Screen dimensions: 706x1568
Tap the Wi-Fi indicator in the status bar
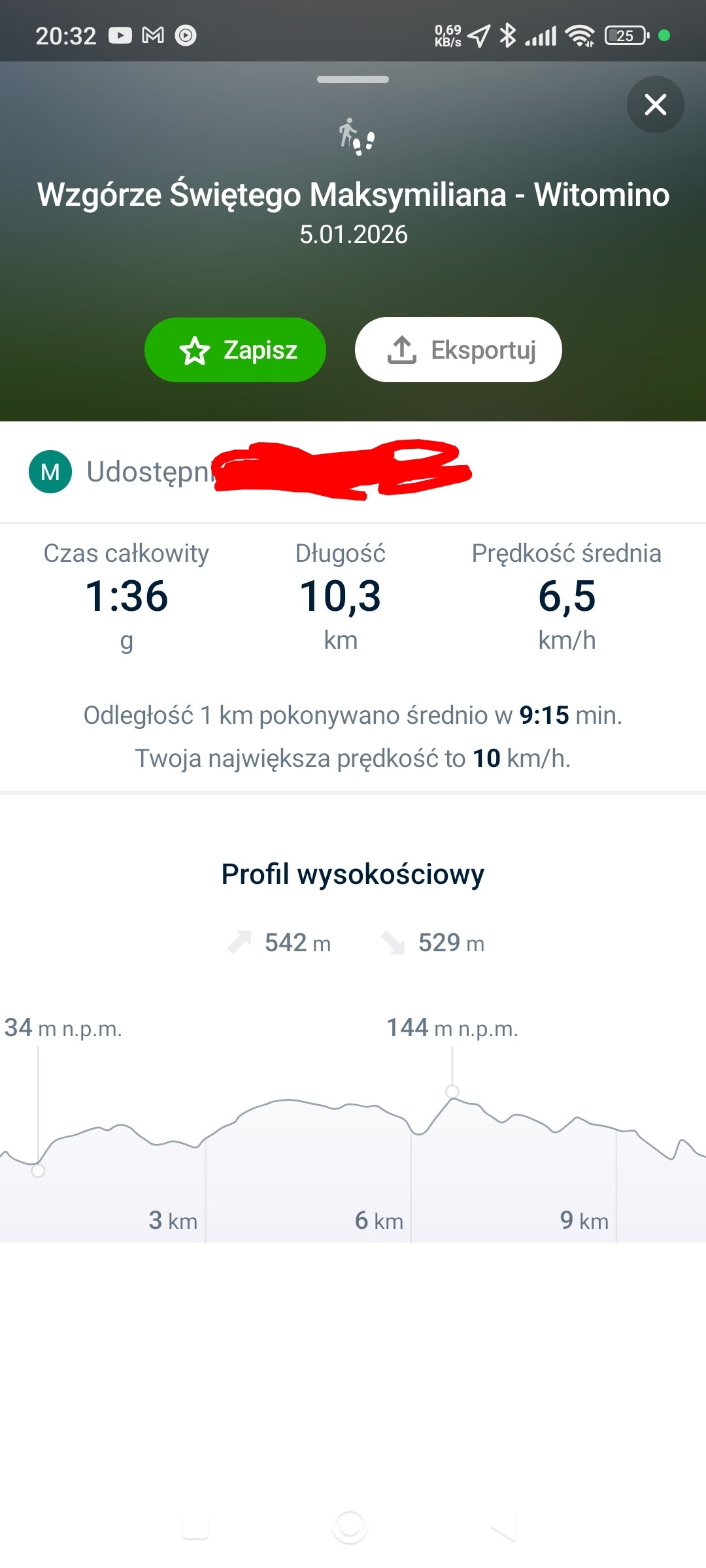[x=578, y=35]
